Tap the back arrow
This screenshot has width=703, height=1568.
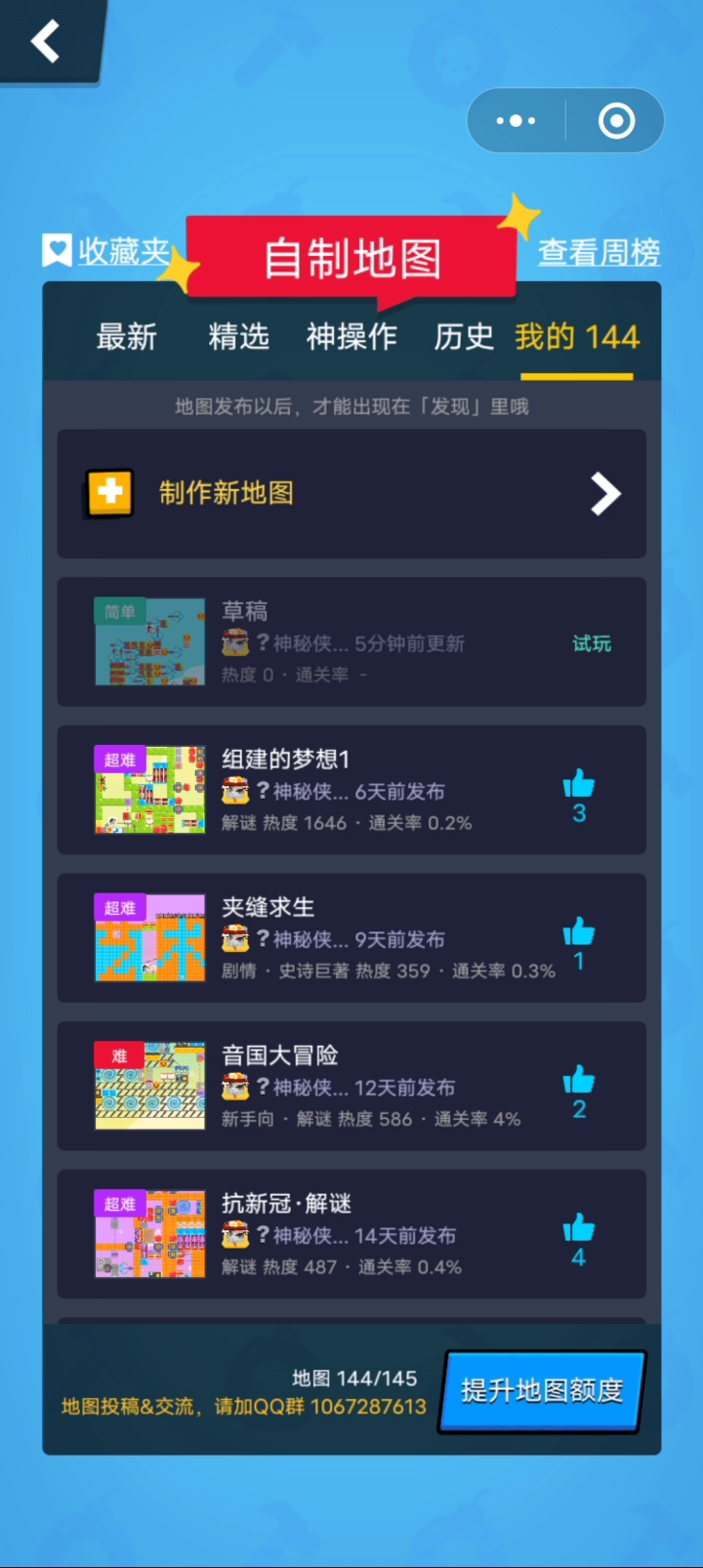pos(46,42)
